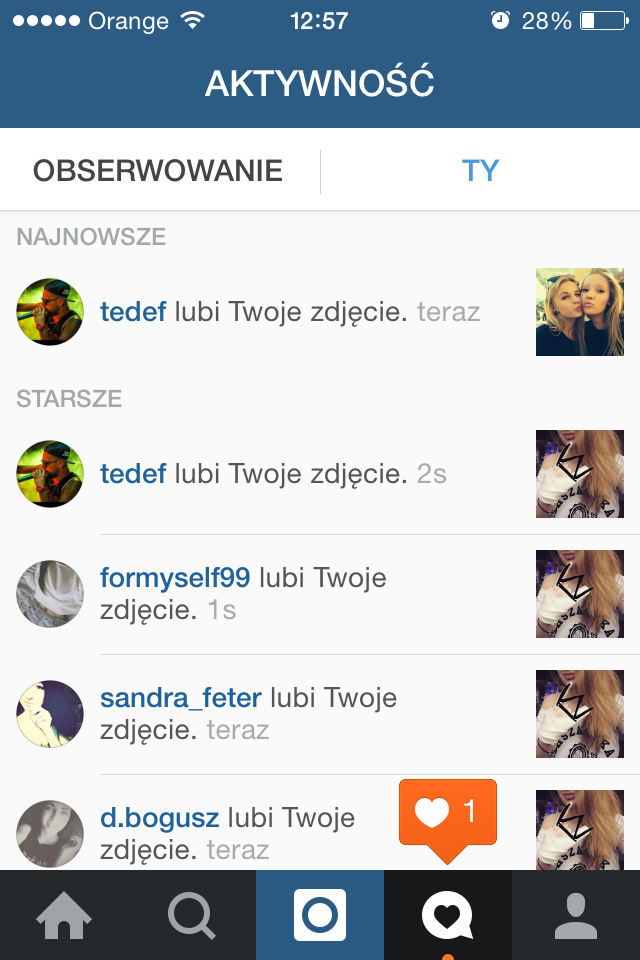Switch to the Obserwowanie tab
The width and height of the screenshot is (640, 960).
[158, 171]
